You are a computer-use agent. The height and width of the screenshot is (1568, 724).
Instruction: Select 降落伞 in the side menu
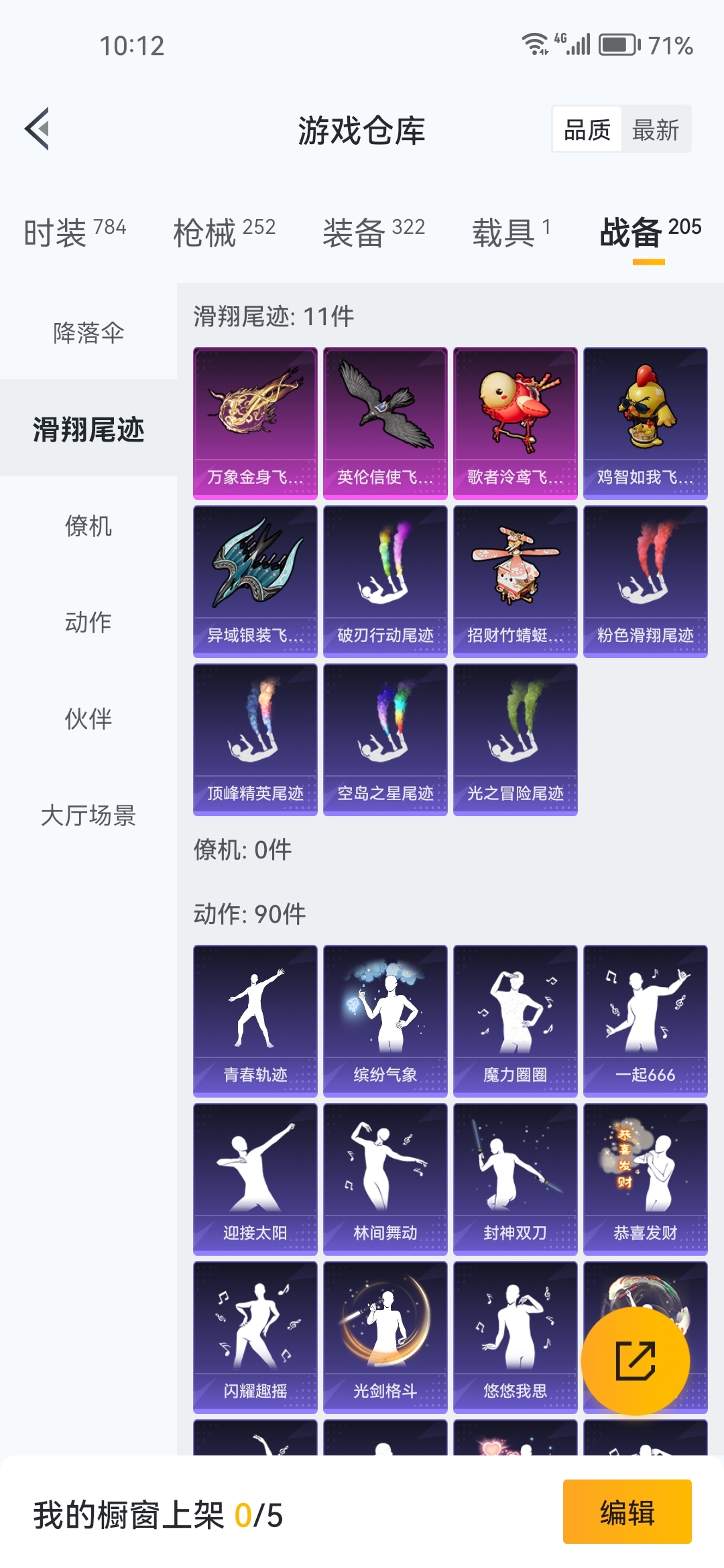point(88,332)
